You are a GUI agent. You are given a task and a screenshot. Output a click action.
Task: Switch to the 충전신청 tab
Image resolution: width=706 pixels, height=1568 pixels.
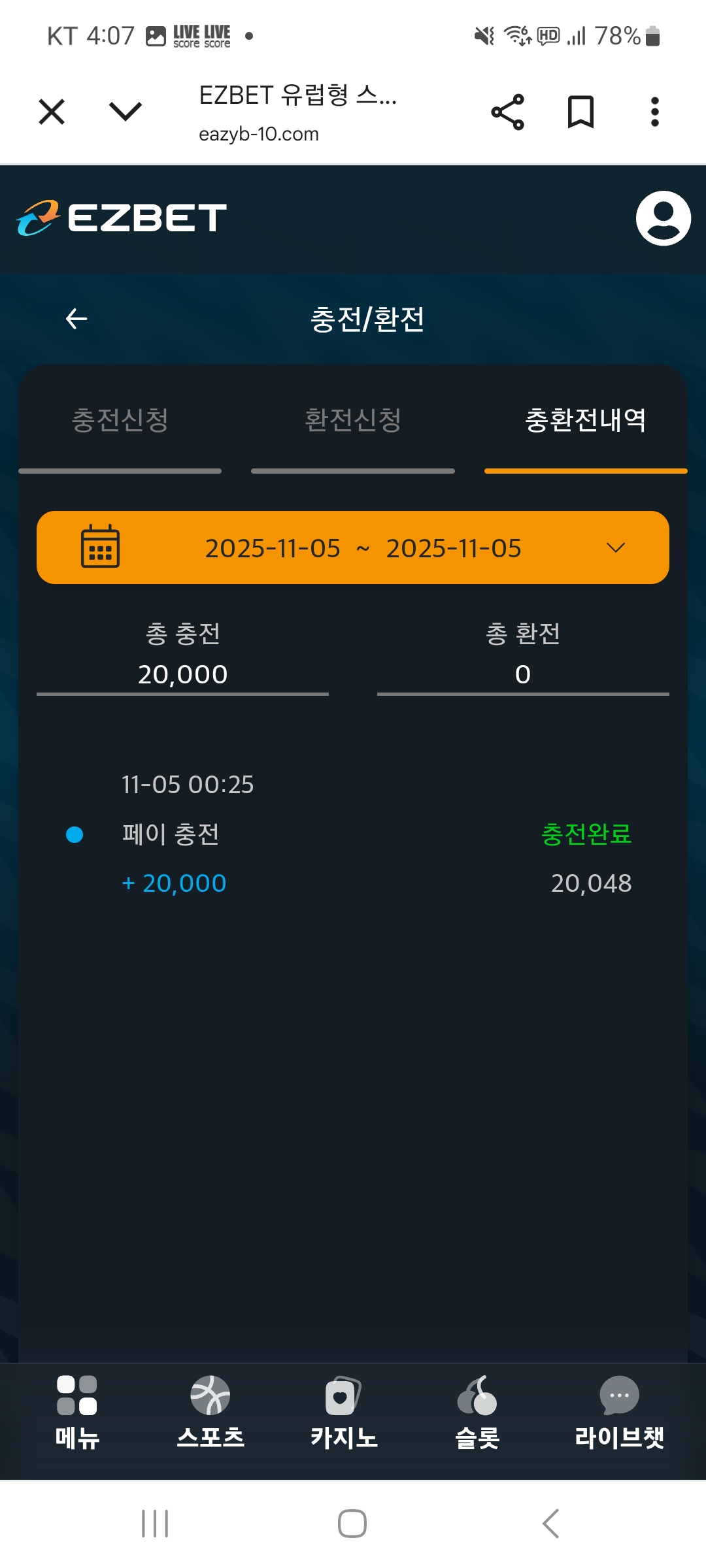(120, 420)
